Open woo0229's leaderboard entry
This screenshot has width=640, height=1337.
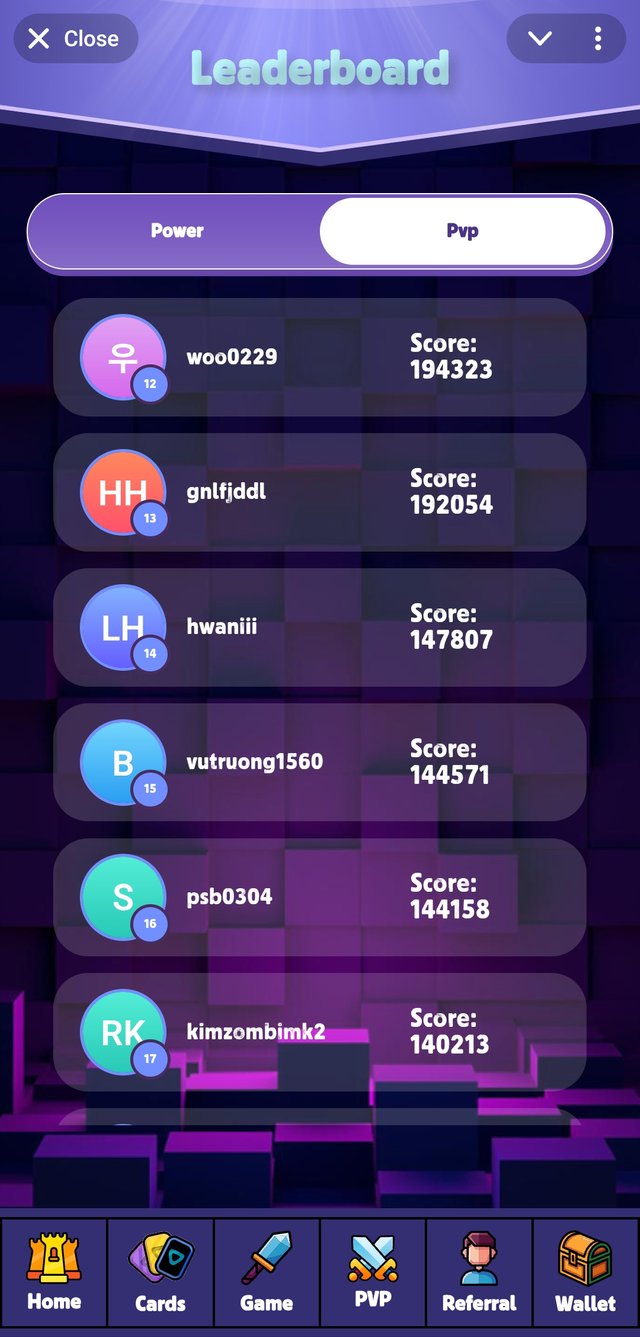click(x=319, y=357)
